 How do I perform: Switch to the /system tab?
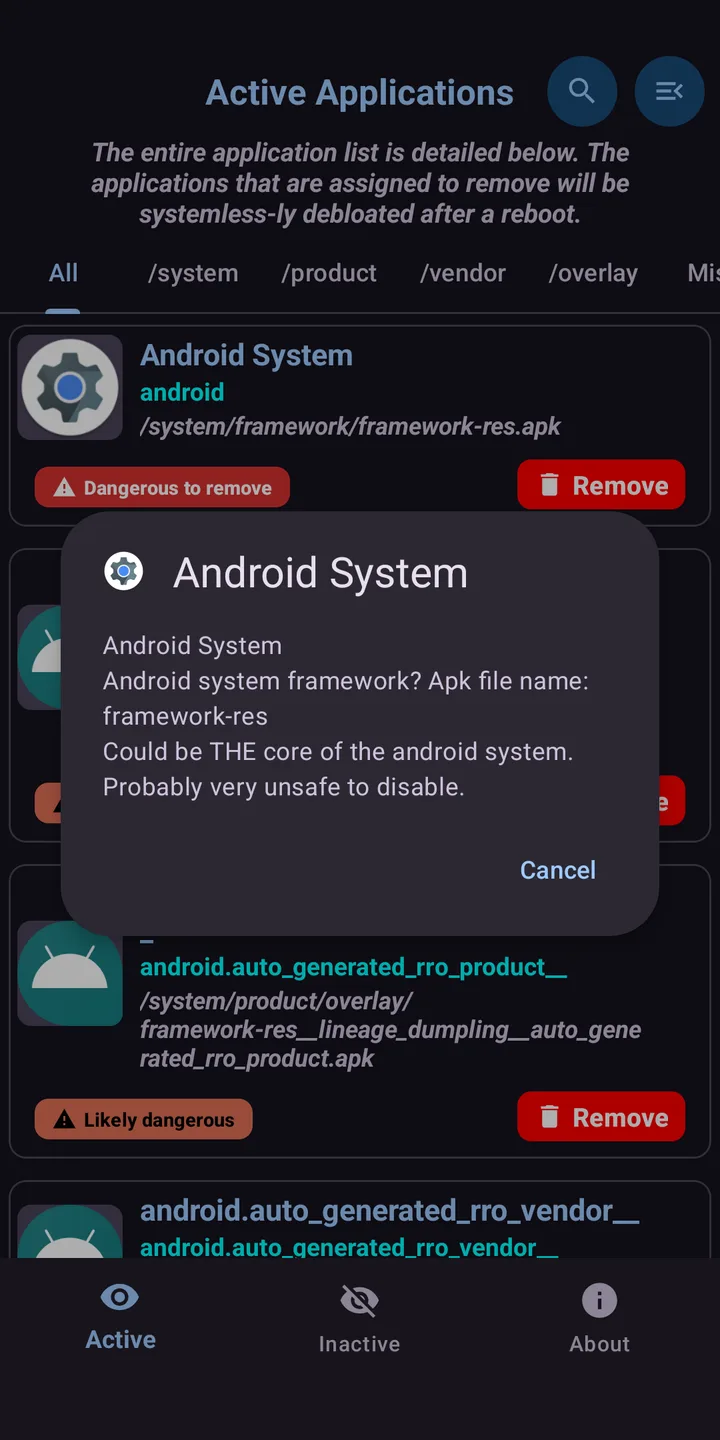pos(193,273)
